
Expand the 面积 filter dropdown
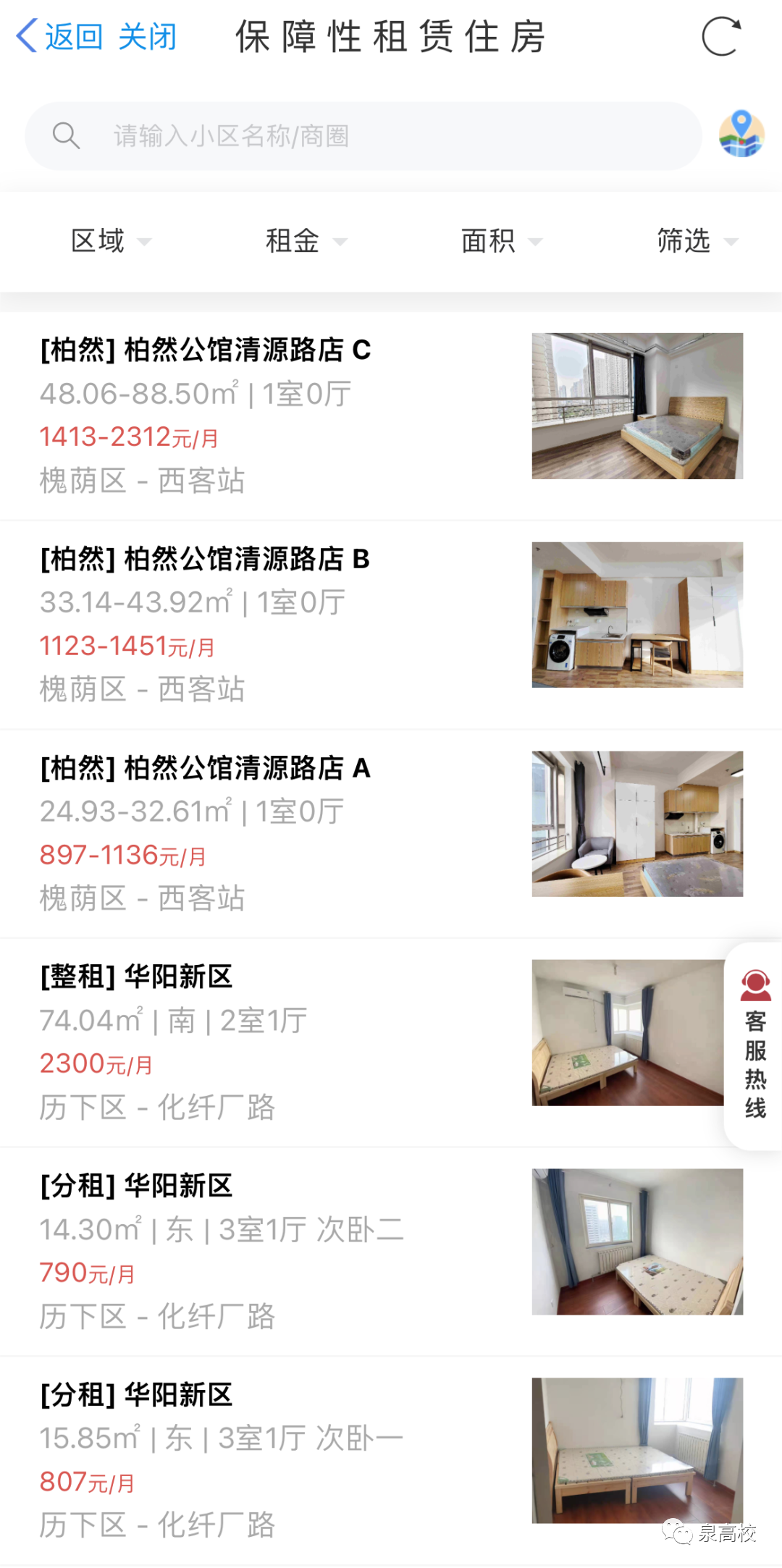[x=501, y=241]
